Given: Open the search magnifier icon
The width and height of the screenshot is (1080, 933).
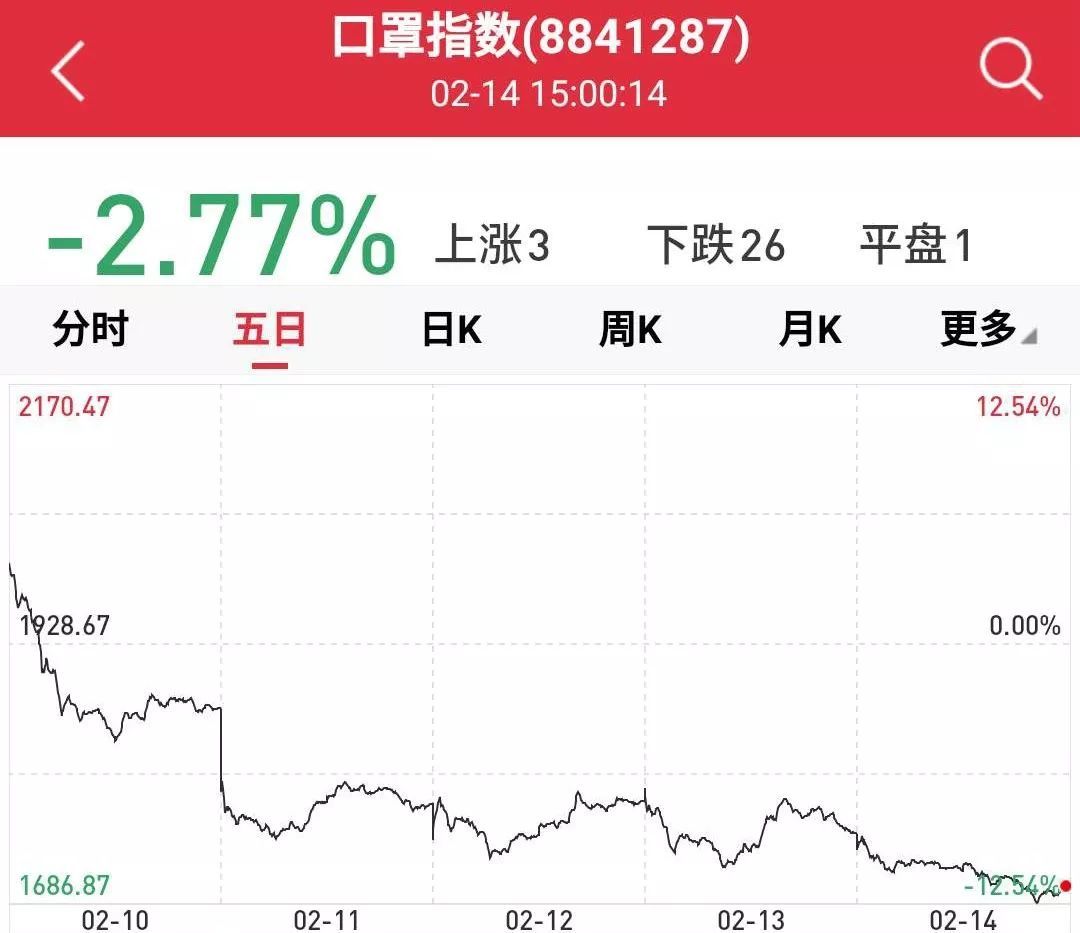Looking at the screenshot, I should (1010, 70).
